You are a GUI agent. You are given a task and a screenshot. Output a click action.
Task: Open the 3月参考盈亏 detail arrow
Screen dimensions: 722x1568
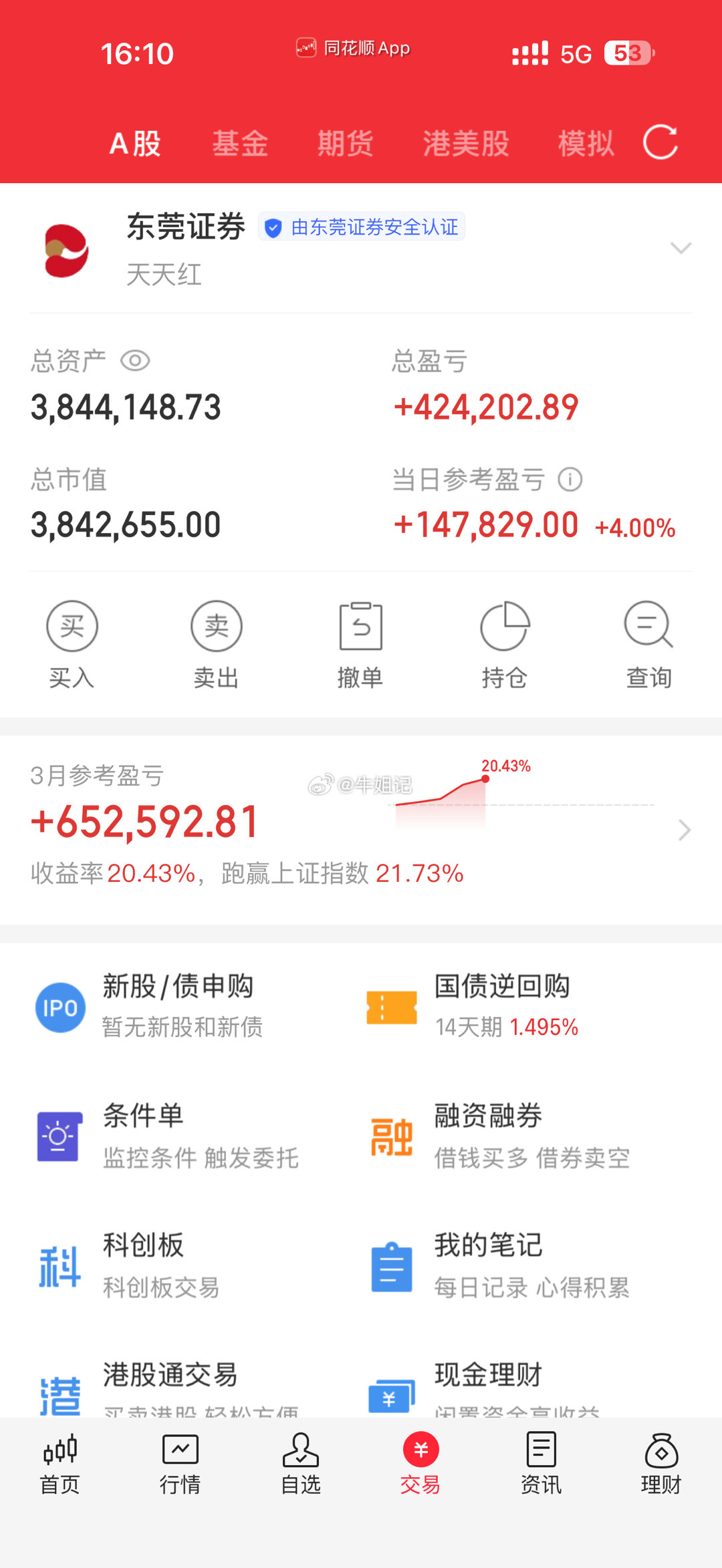click(684, 830)
